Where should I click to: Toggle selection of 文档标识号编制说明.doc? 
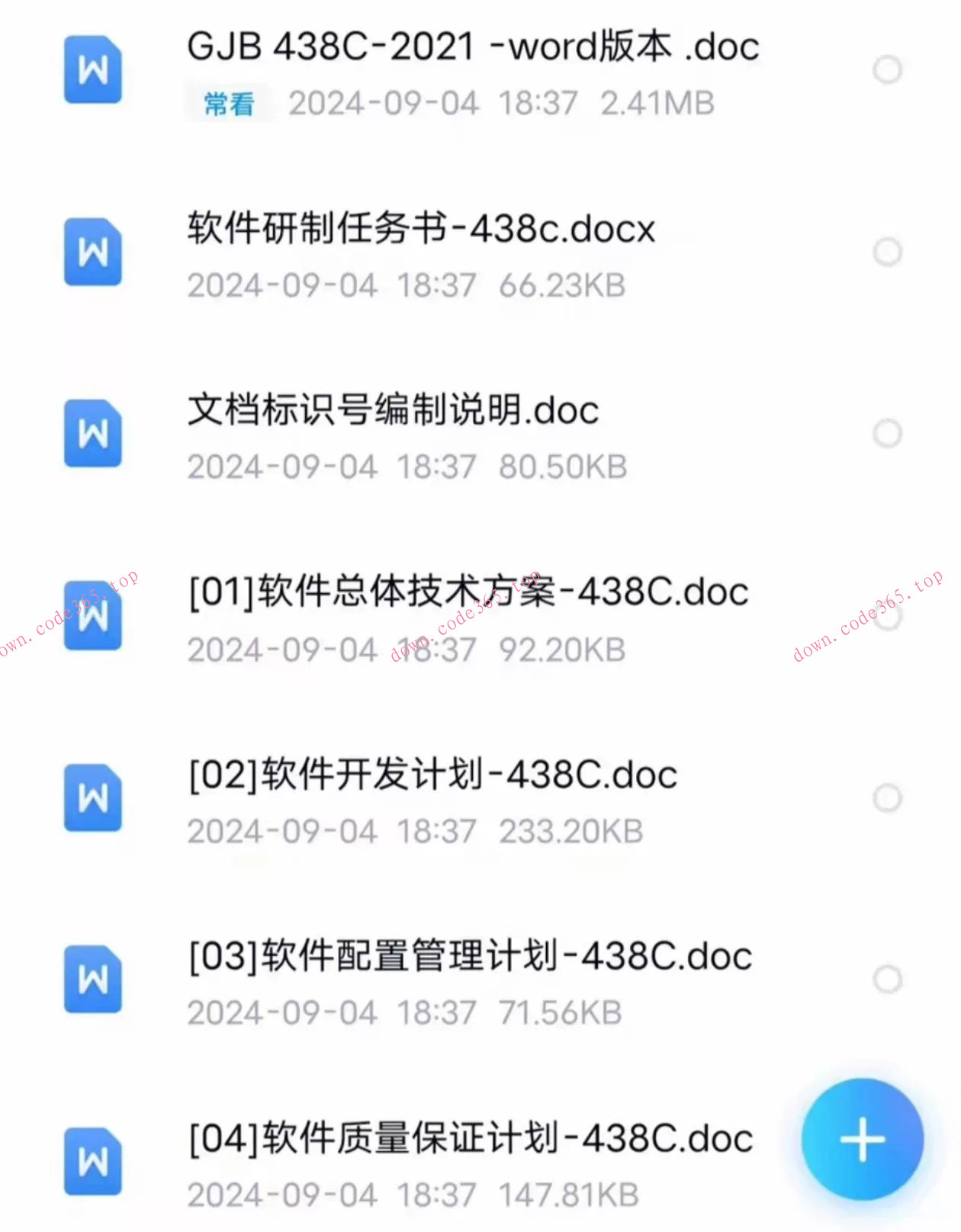coord(886,433)
